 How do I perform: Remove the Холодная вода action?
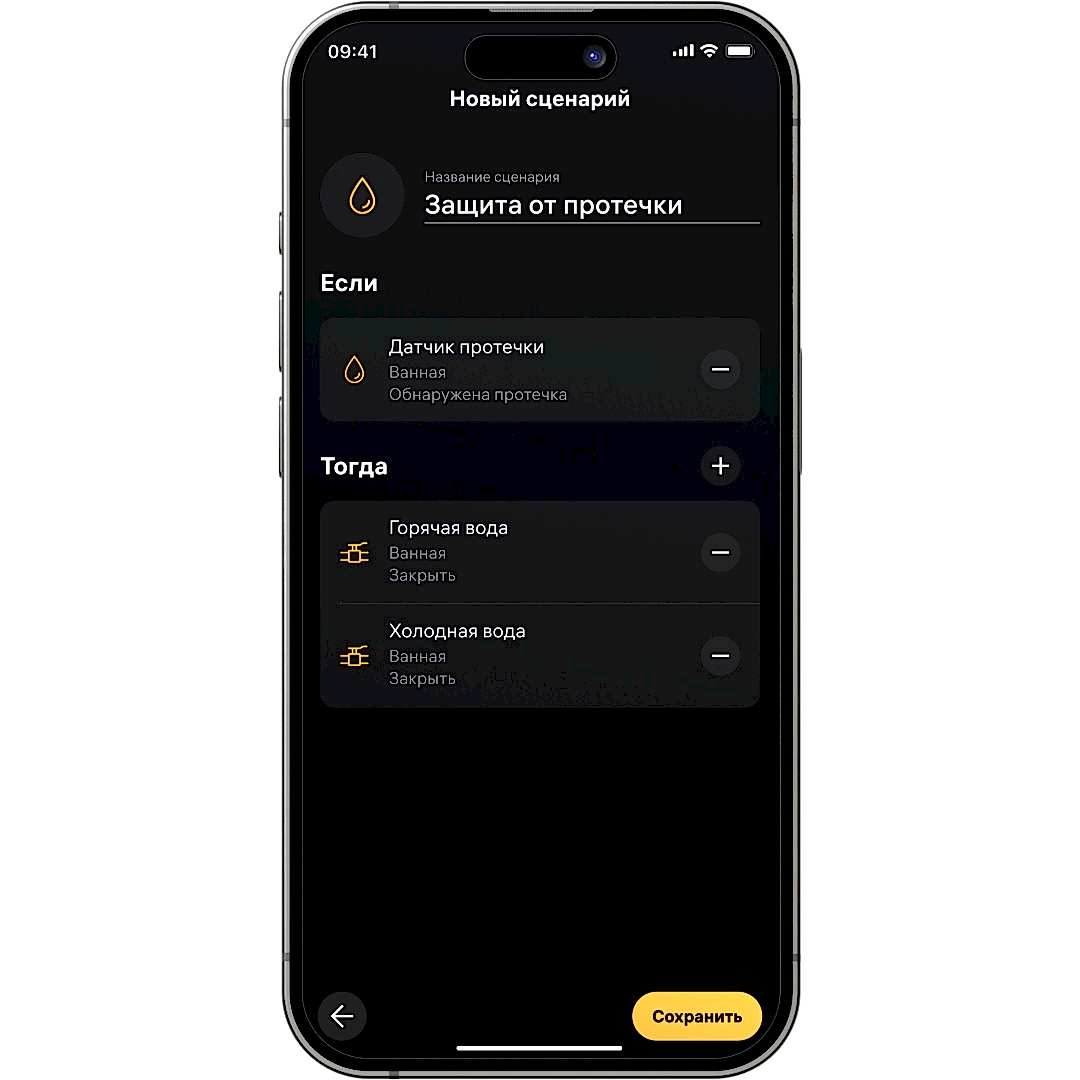click(x=720, y=656)
